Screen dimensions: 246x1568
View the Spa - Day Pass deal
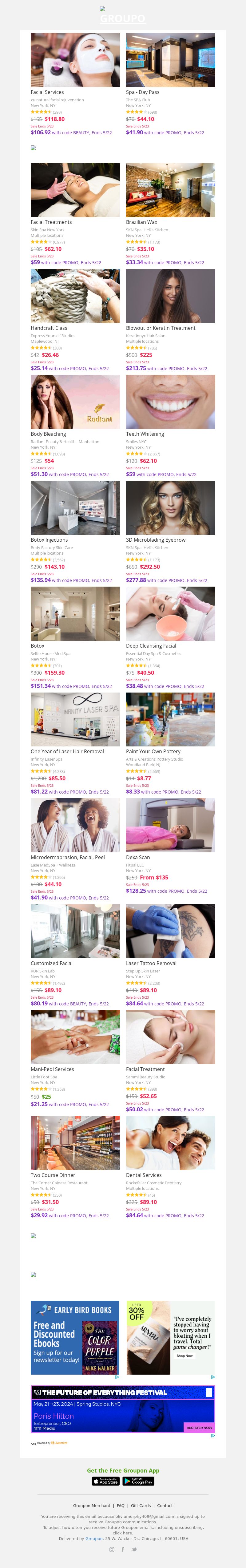170,60
